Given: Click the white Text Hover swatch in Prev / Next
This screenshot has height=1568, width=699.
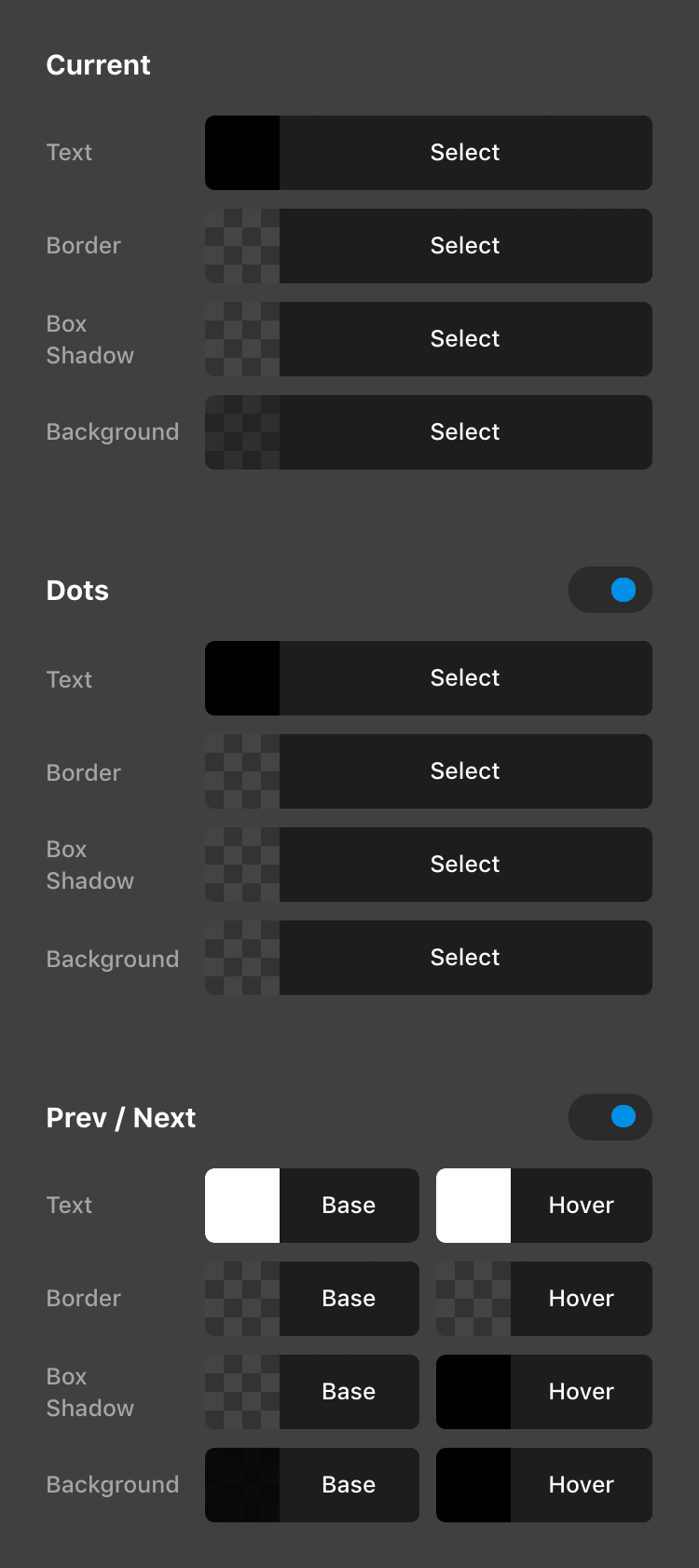Looking at the screenshot, I should click(x=473, y=1205).
